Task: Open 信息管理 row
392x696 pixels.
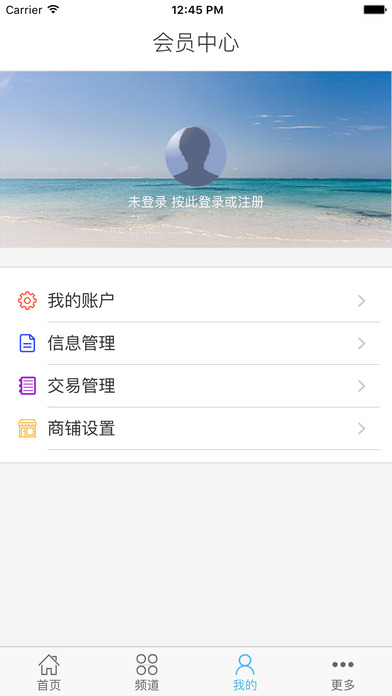Action: click(x=196, y=344)
